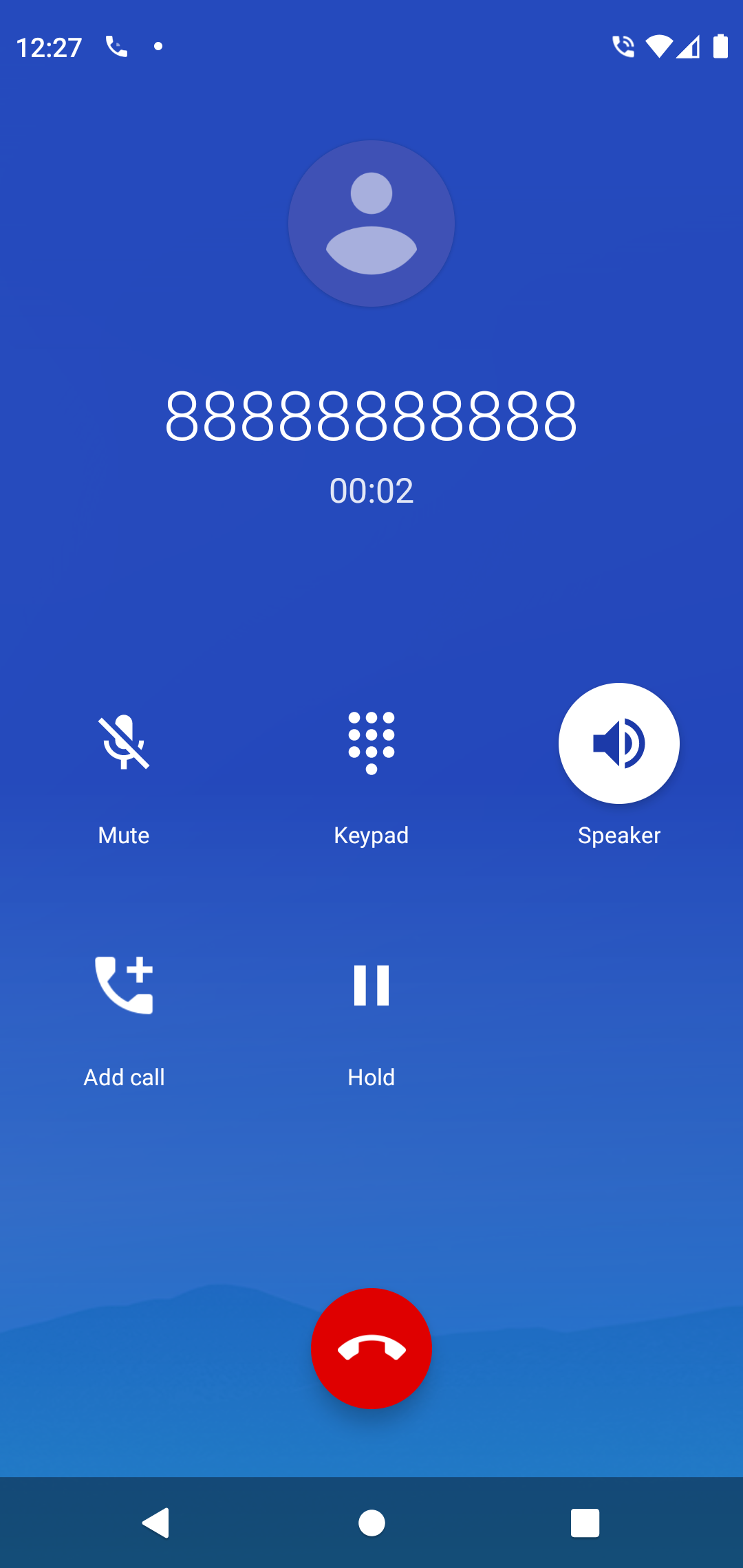Tap the active call status bar icon
The height and width of the screenshot is (1568, 743).
623,45
